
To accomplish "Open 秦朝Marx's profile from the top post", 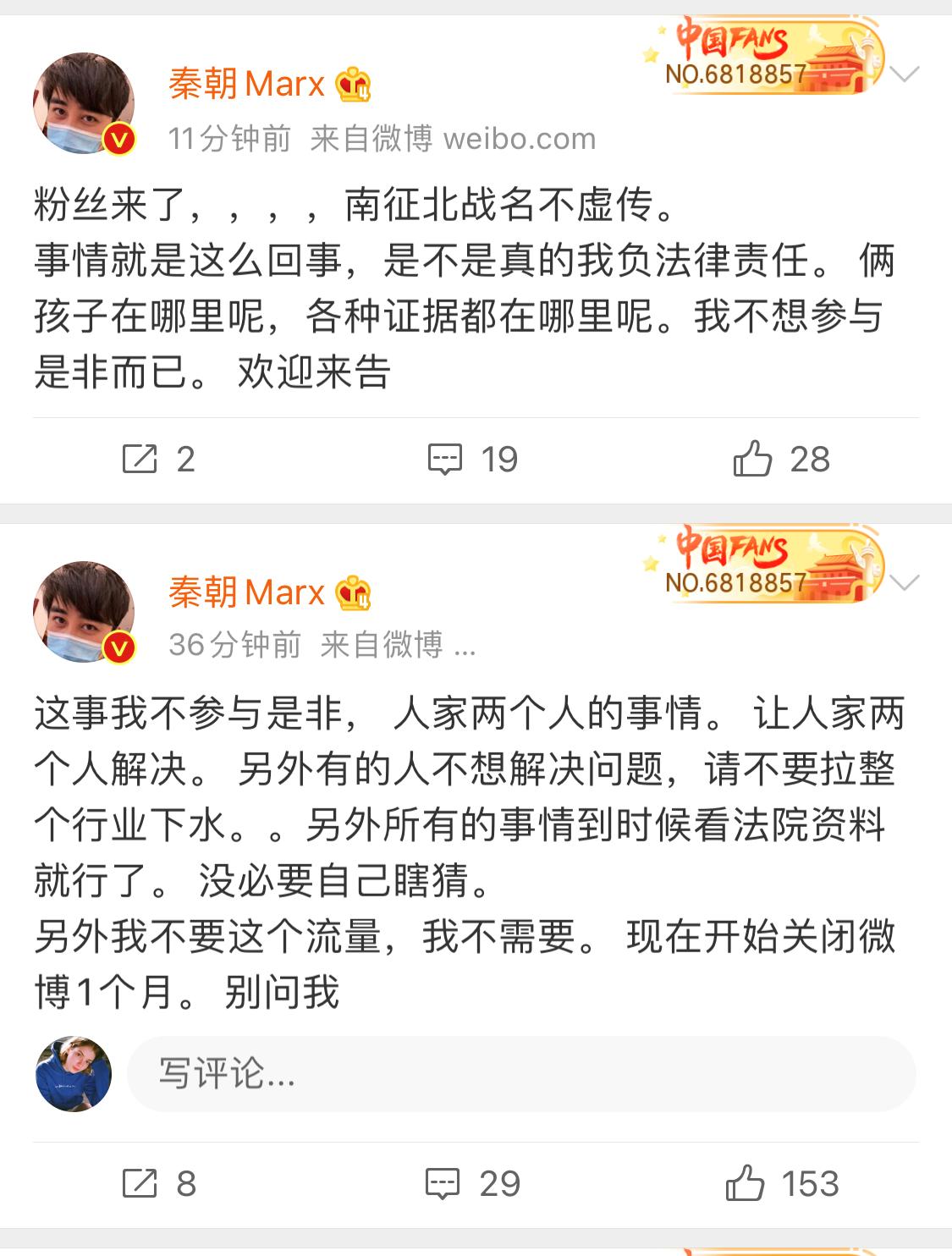I will (245, 85).
